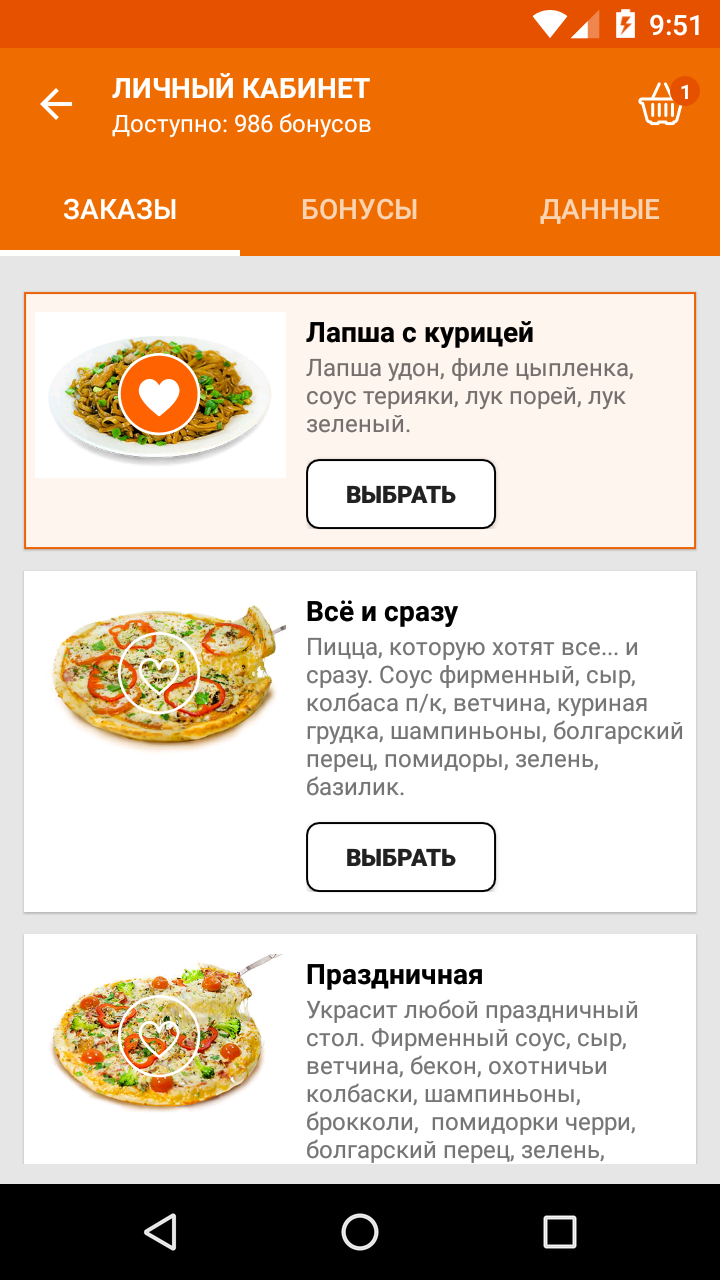Switch to the Данные tab

click(600, 210)
